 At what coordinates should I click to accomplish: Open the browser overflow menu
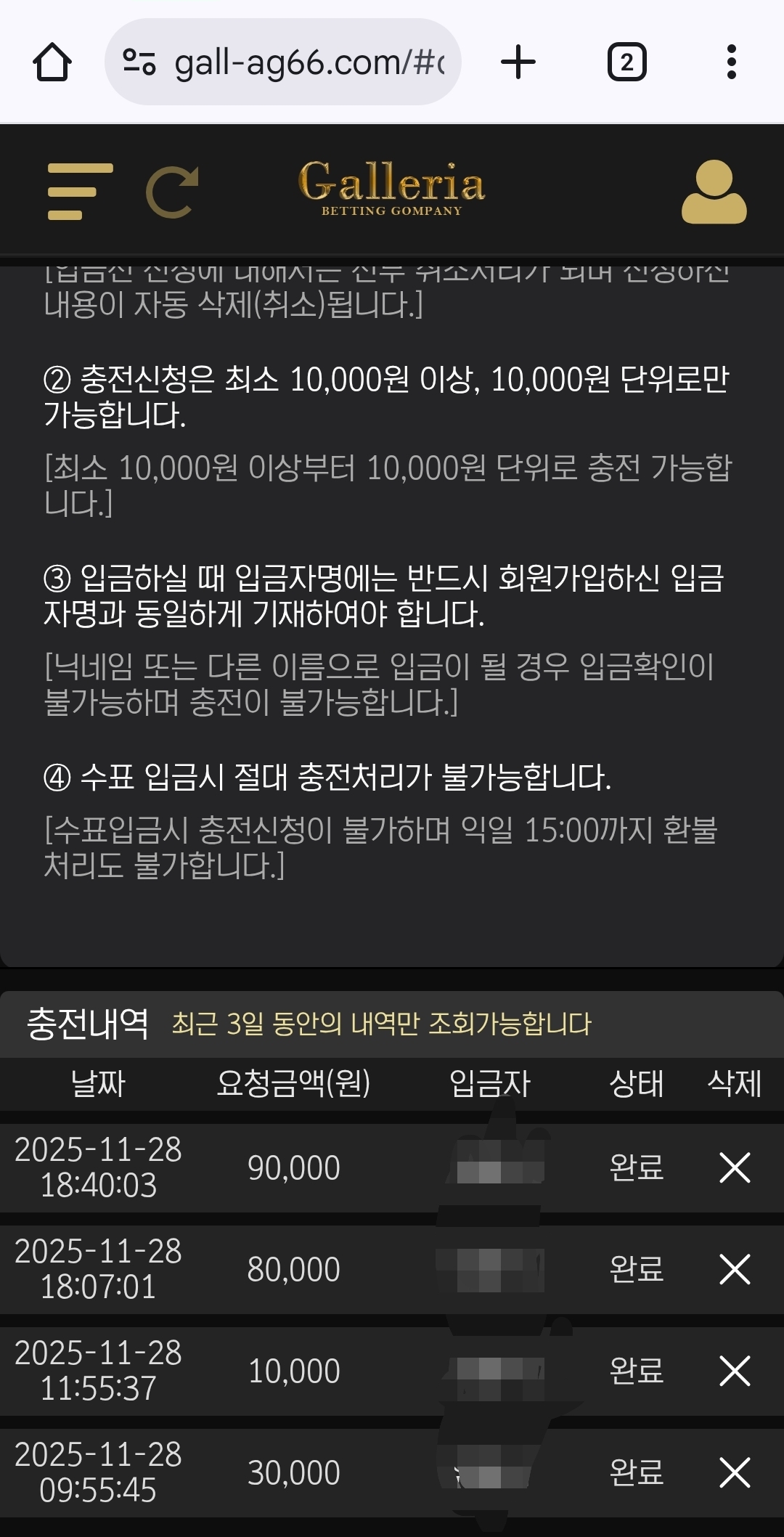pos(731,62)
